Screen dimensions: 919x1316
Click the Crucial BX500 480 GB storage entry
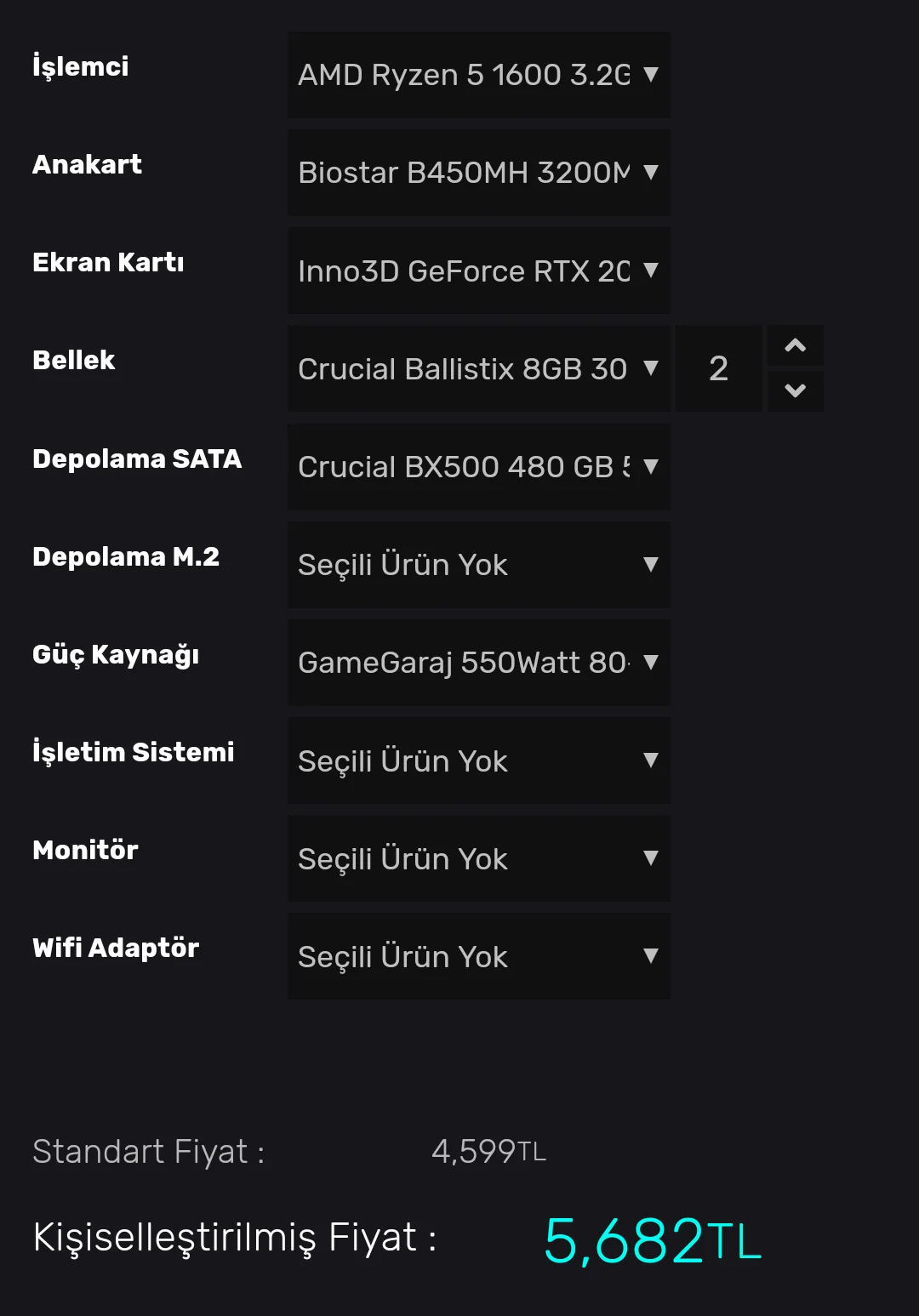point(464,466)
